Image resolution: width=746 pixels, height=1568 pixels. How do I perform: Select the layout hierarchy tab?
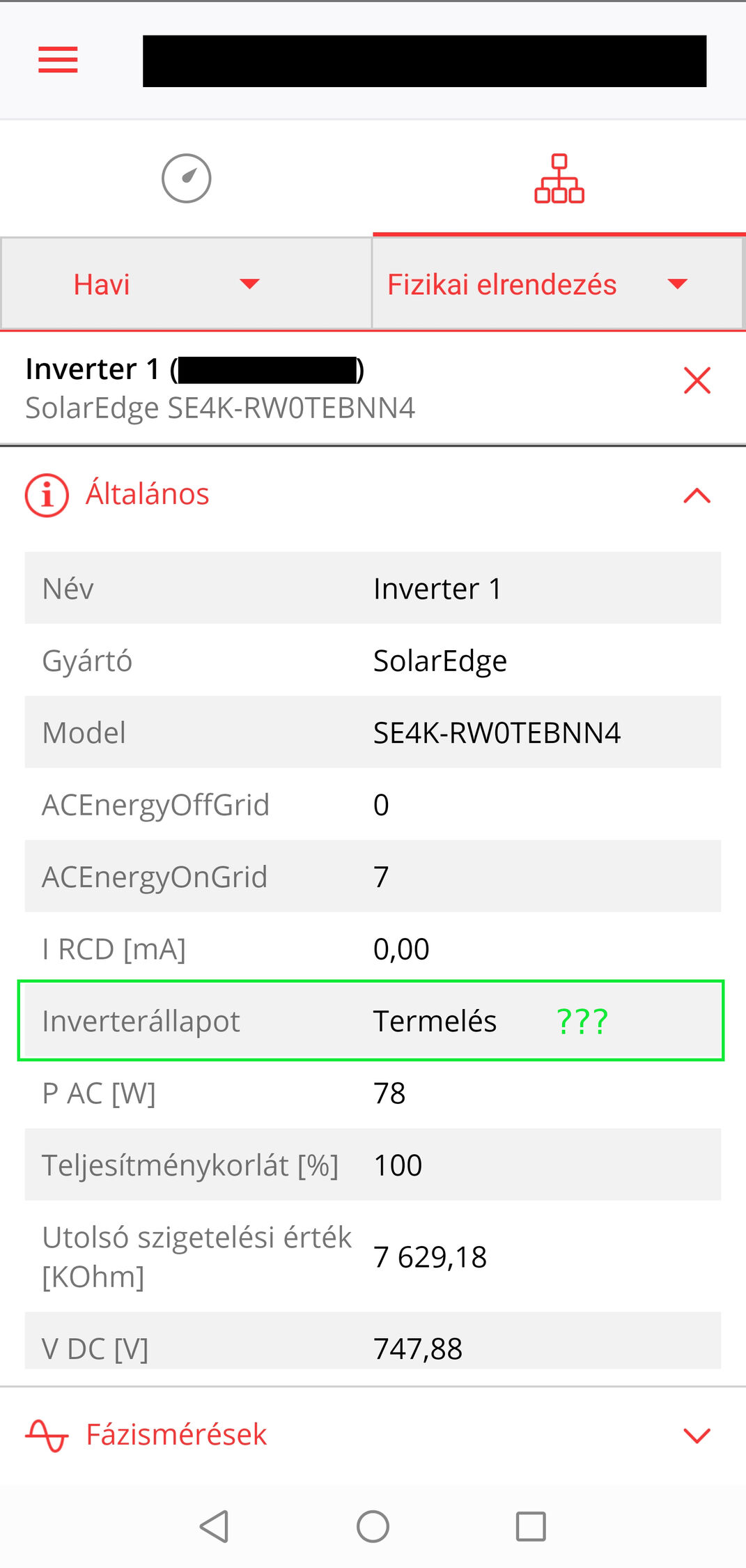tap(559, 179)
